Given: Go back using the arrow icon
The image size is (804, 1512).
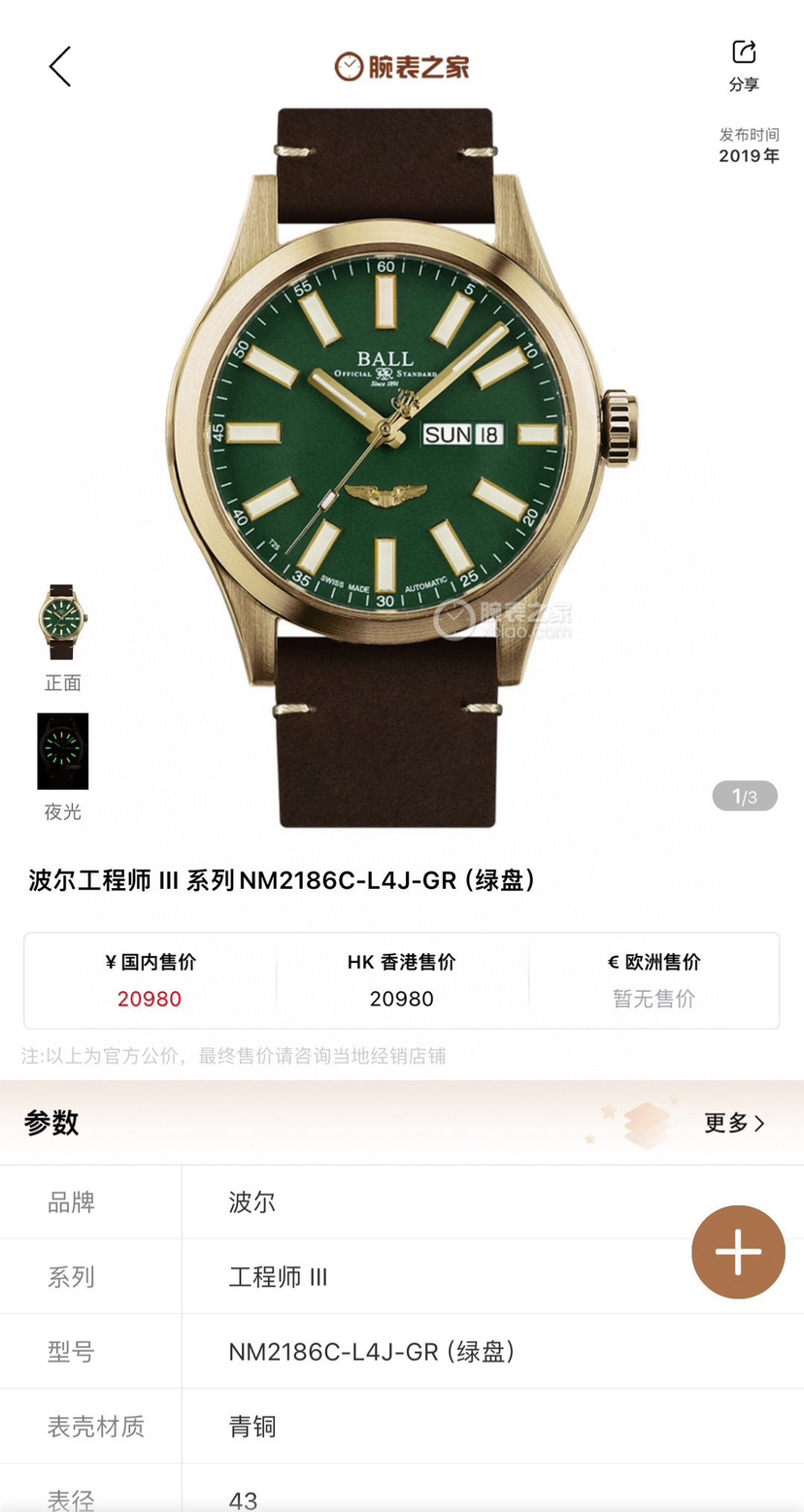Looking at the screenshot, I should click(x=60, y=67).
